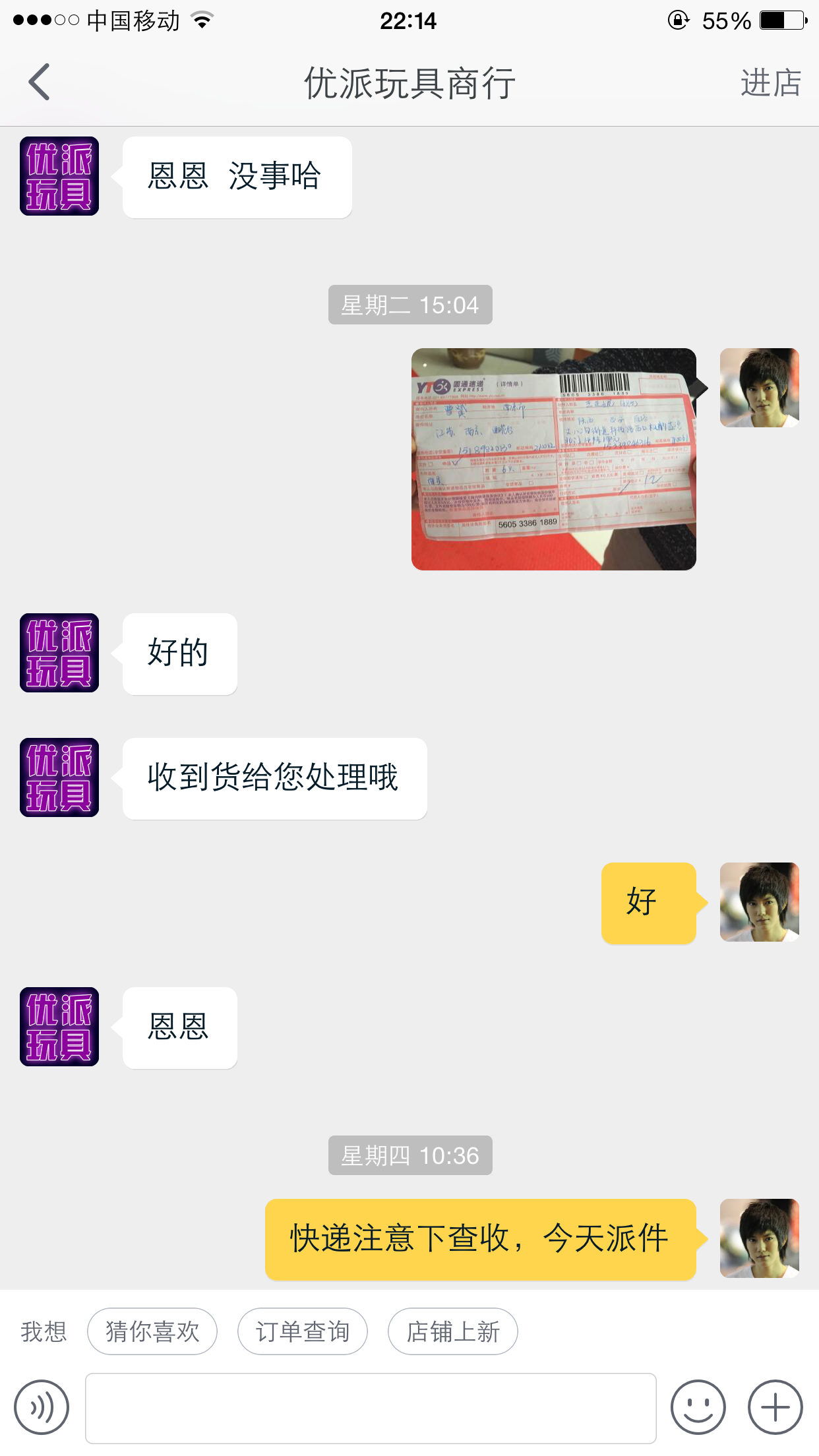The image size is (819, 1456).
Task: Enter the shop via 进店
Action: (x=770, y=83)
